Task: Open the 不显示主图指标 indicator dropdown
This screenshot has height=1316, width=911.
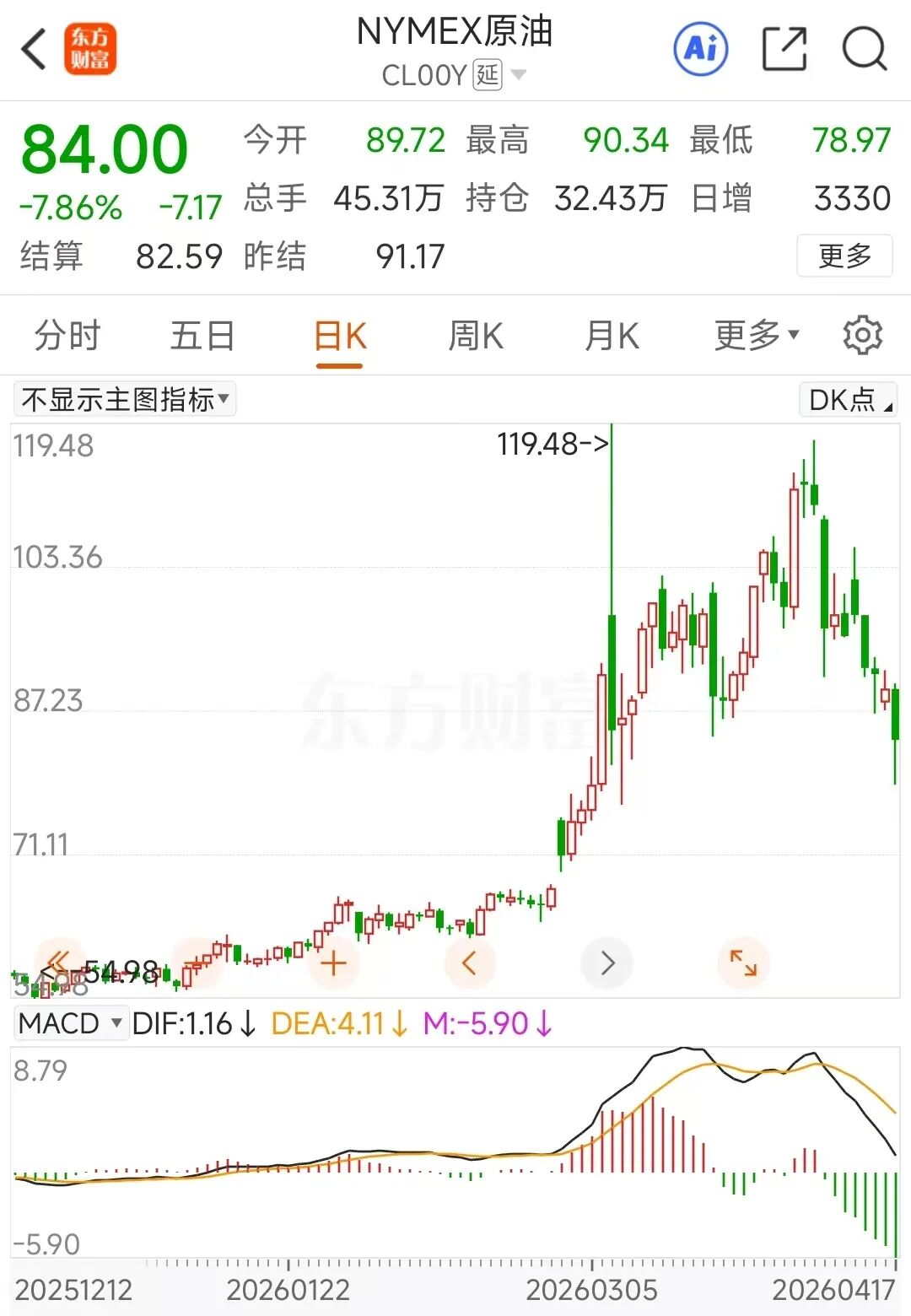Action: [x=125, y=399]
